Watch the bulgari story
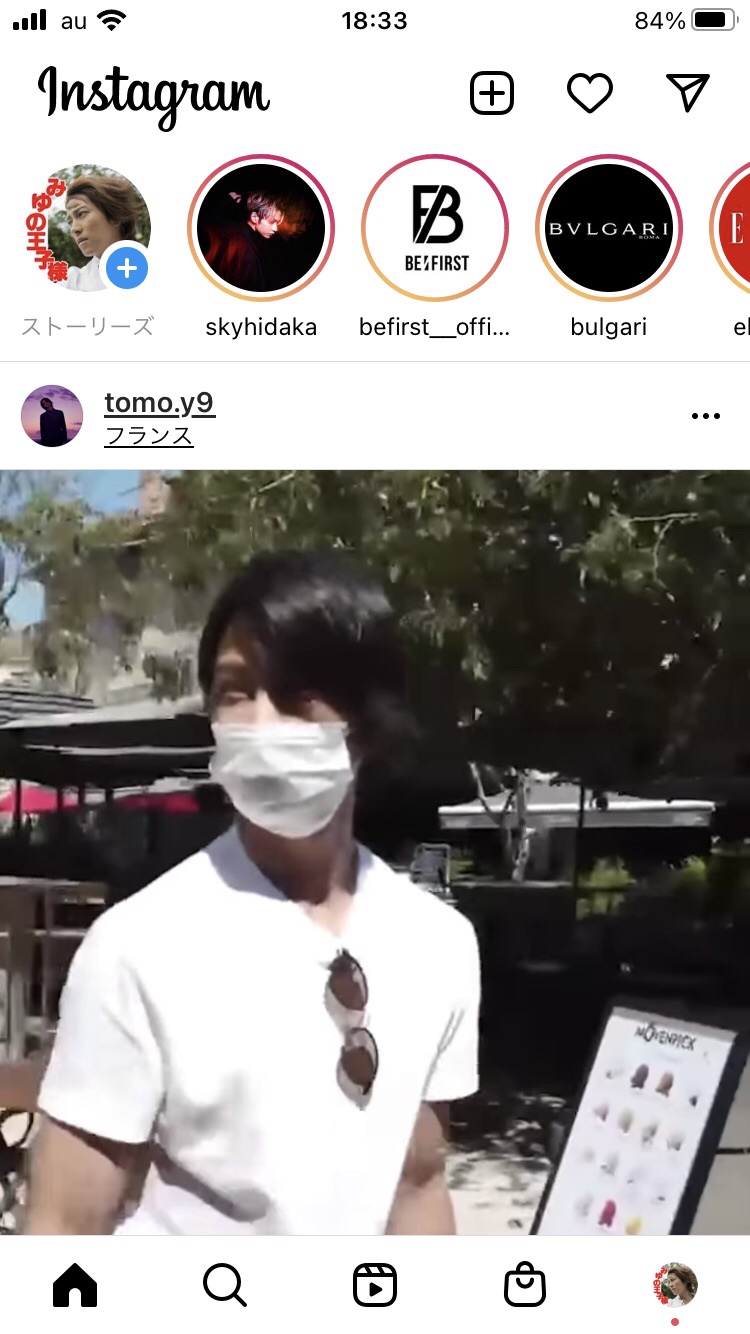Viewport: 750px width, 1334px height. (x=609, y=228)
